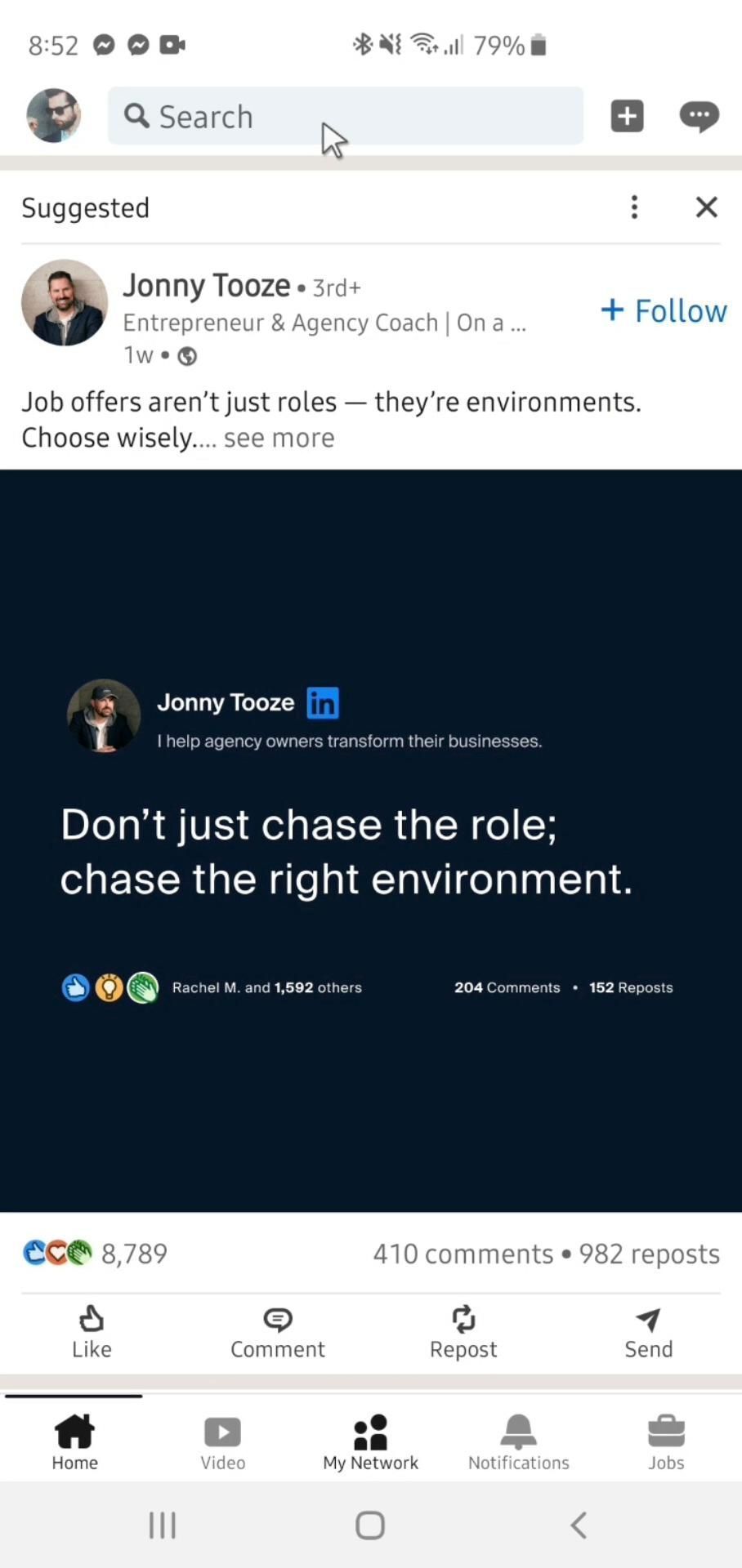Open the Jobs tab
Viewport: 742px width, 1568px height.
tap(666, 1442)
